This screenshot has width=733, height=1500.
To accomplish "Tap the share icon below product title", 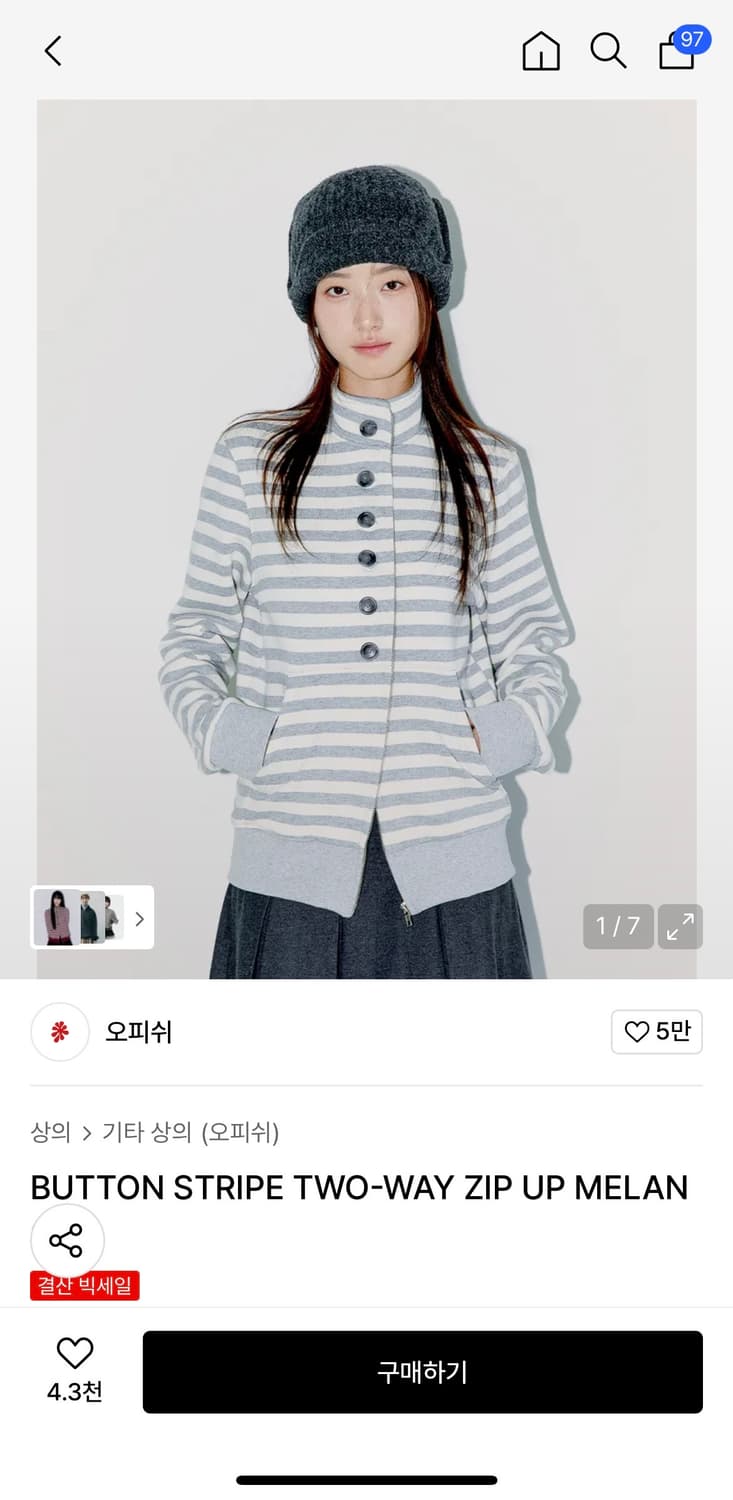I will tap(68, 1240).
